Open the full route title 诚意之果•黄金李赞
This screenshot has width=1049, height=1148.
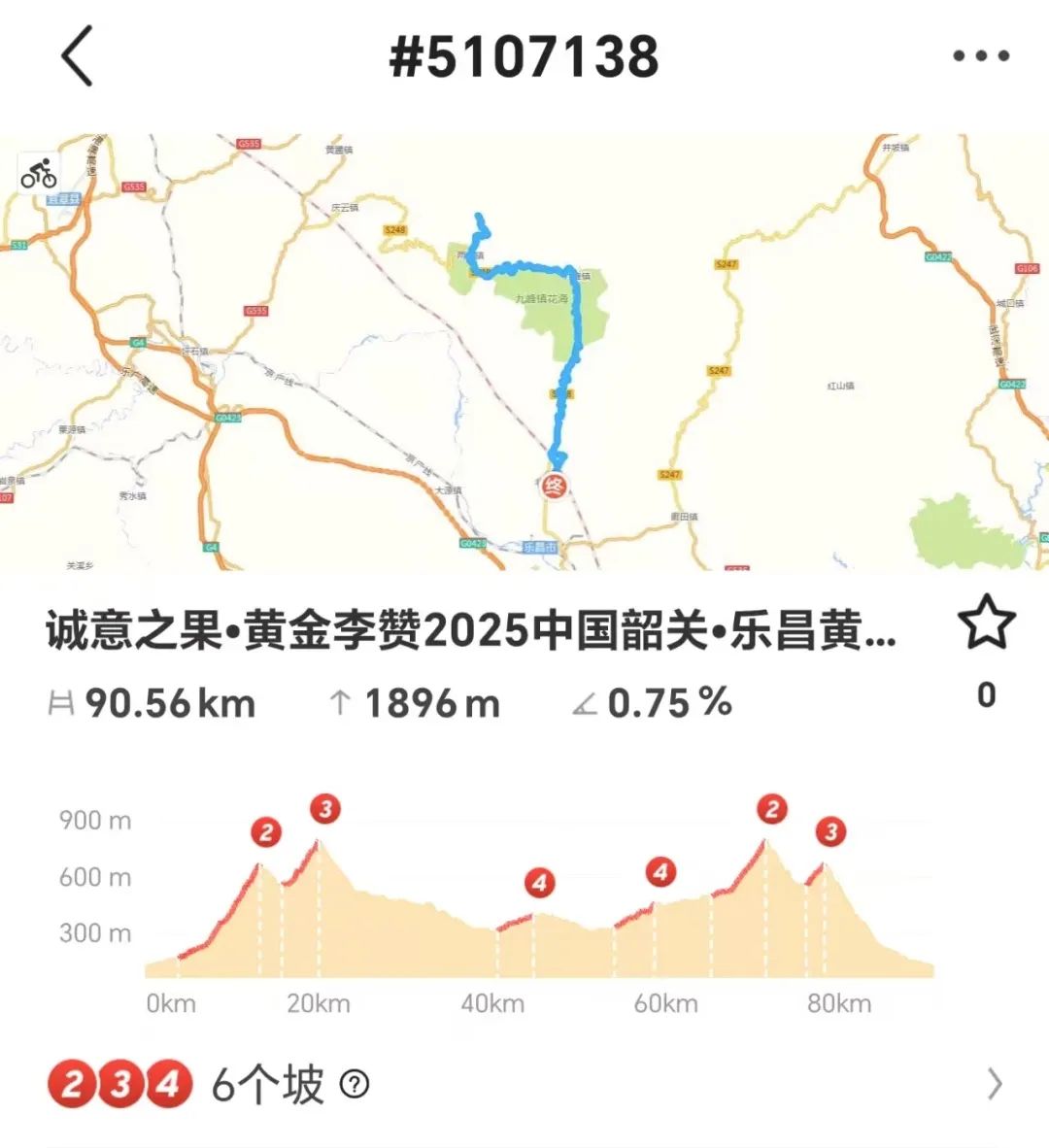click(x=466, y=632)
